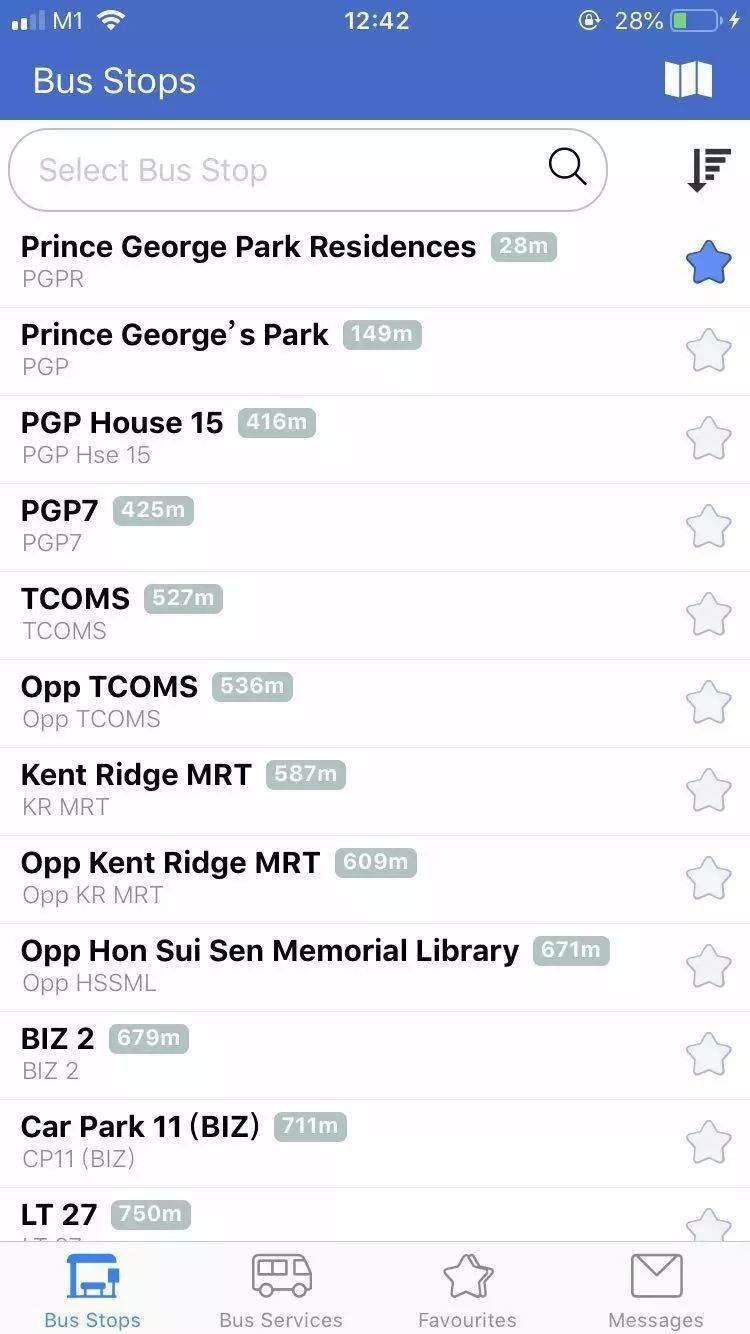Favourite the Prince George's Park stop
The height and width of the screenshot is (1334, 750).
coord(708,351)
